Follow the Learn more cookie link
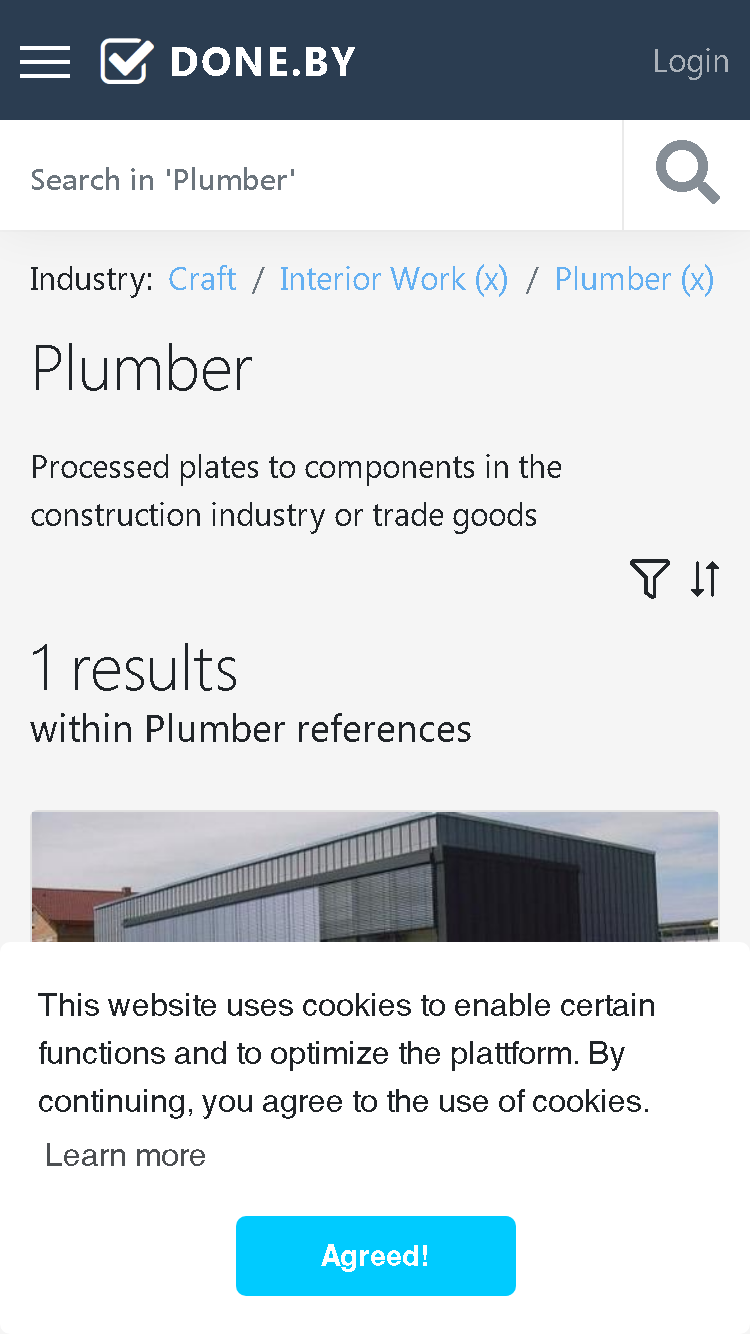 pyautogui.click(x=125, y=1155)
